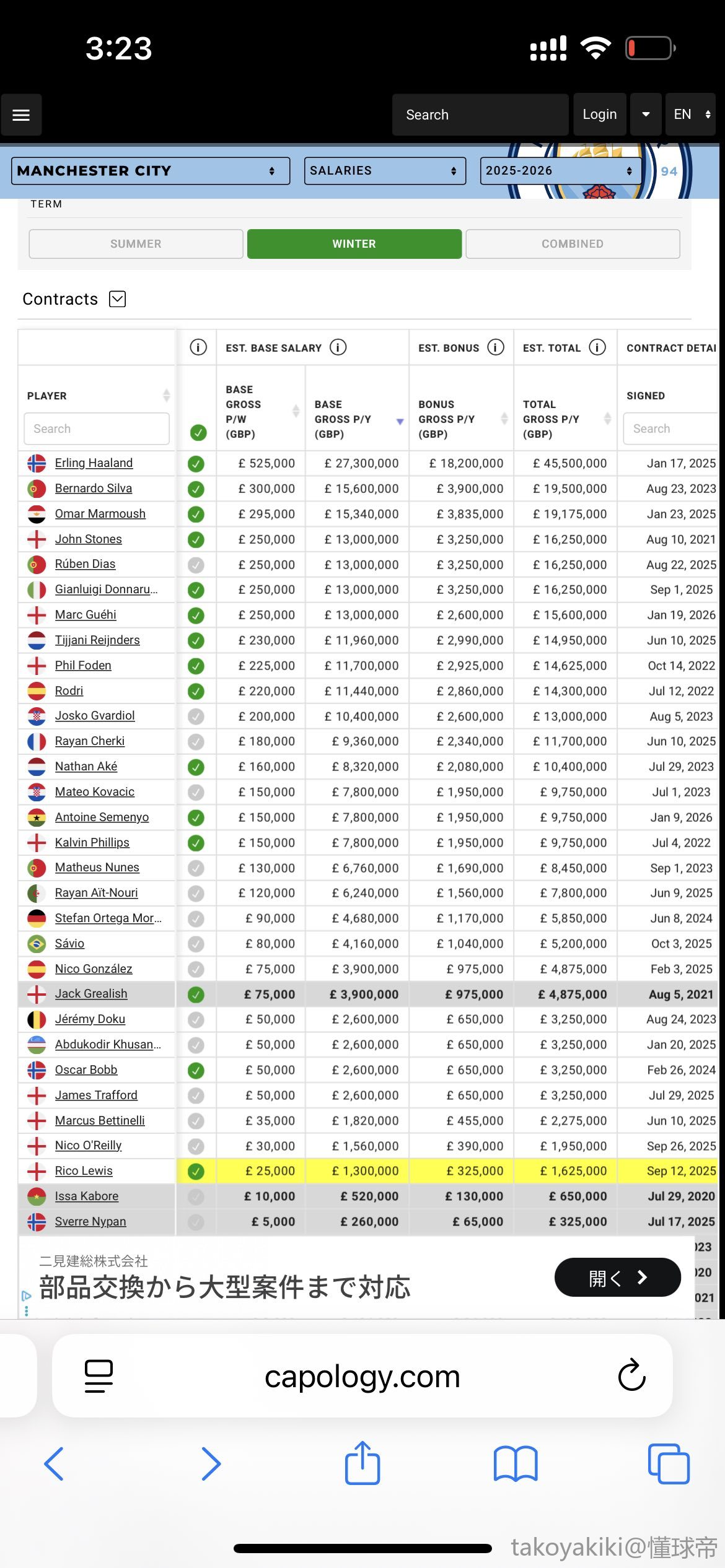Open the Manchester City team dropdown
Image resolution: width=725 pixels, height=1568 pixels.
(x=151, y=171)
